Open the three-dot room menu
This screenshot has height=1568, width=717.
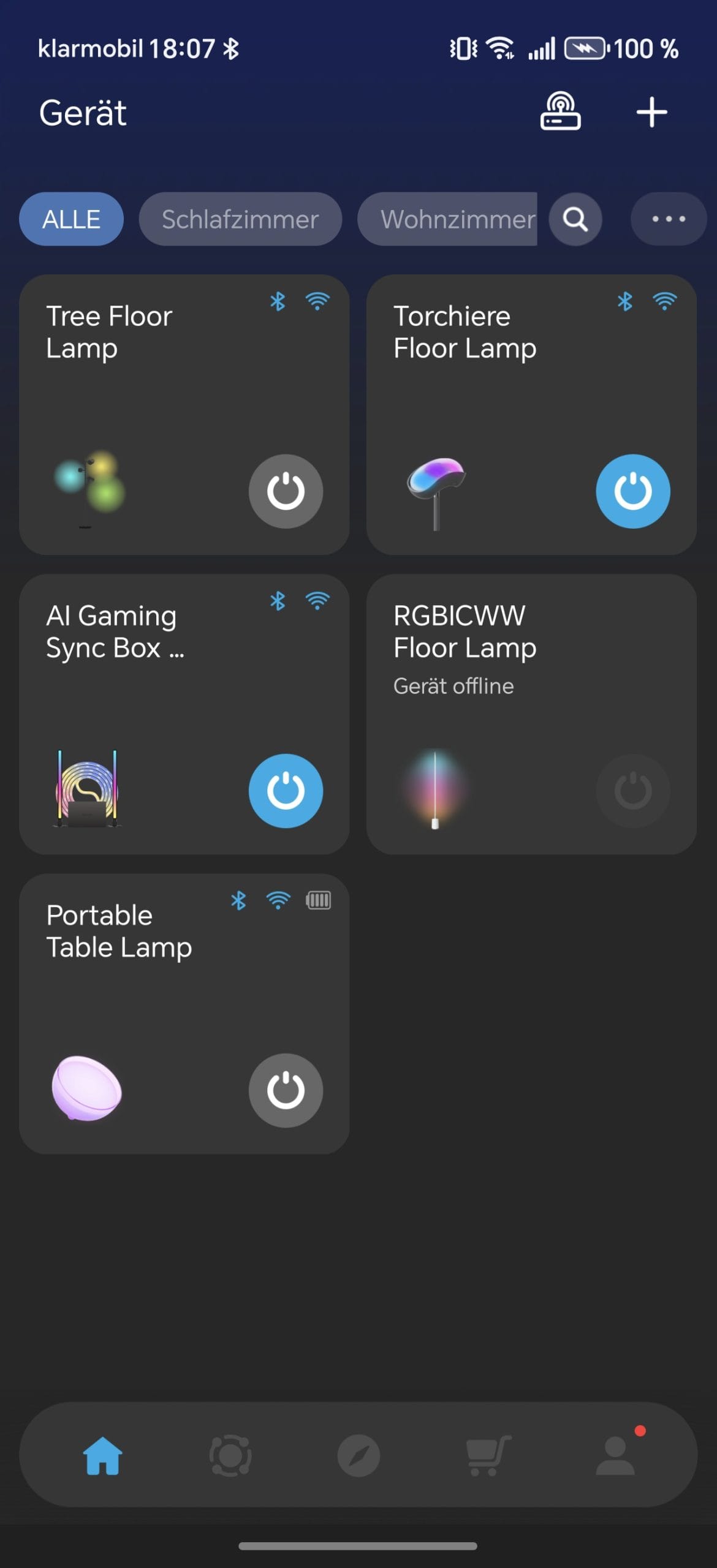pos(669,219)
